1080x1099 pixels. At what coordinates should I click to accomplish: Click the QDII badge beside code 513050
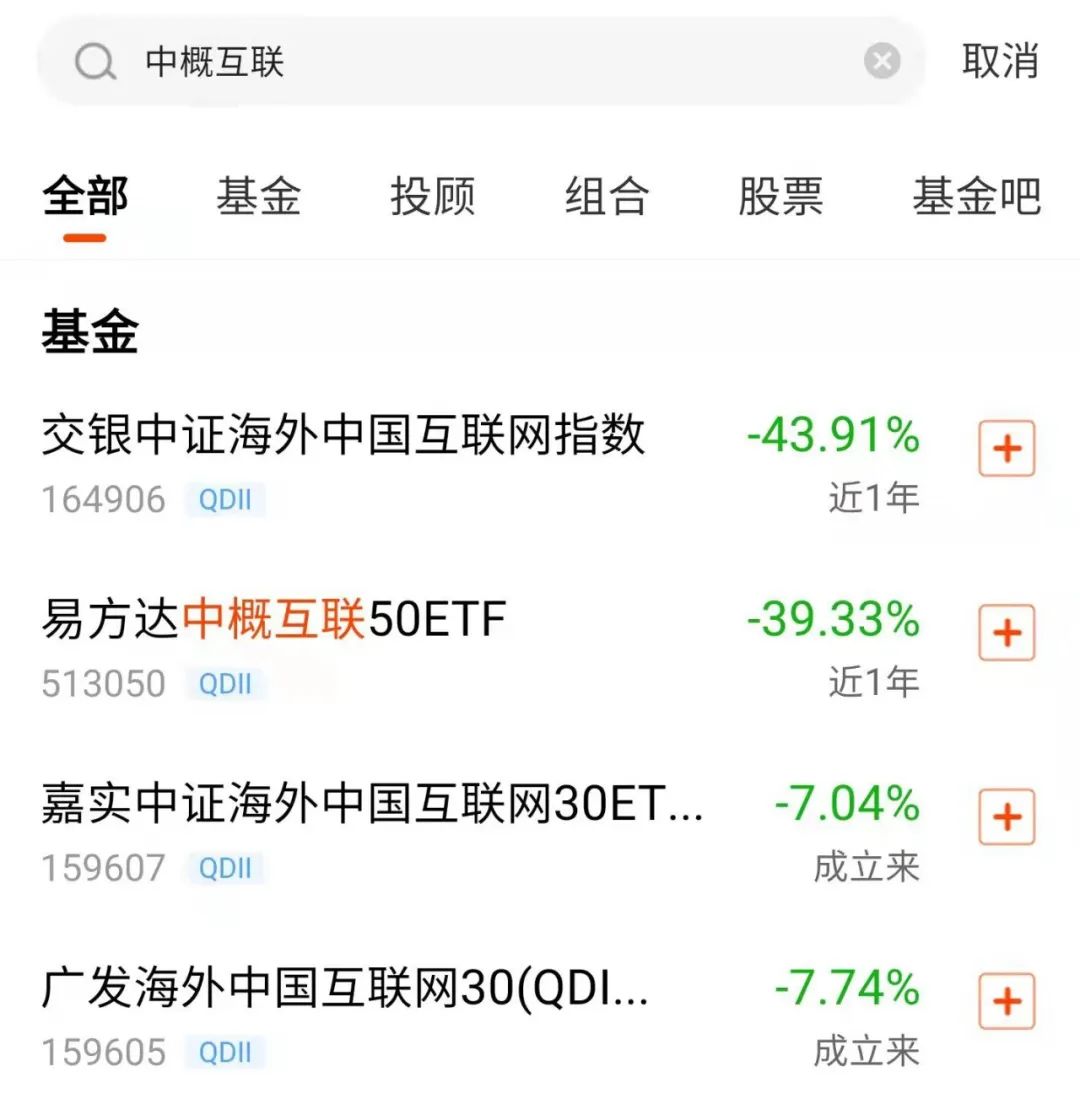pos(227,683)
